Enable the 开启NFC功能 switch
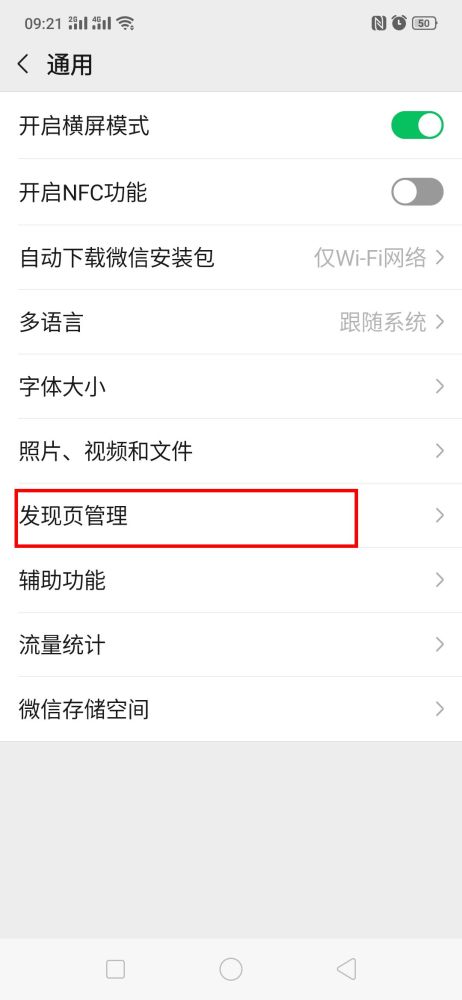Viewport: 462px width, 1000px height. click(417, 191)
